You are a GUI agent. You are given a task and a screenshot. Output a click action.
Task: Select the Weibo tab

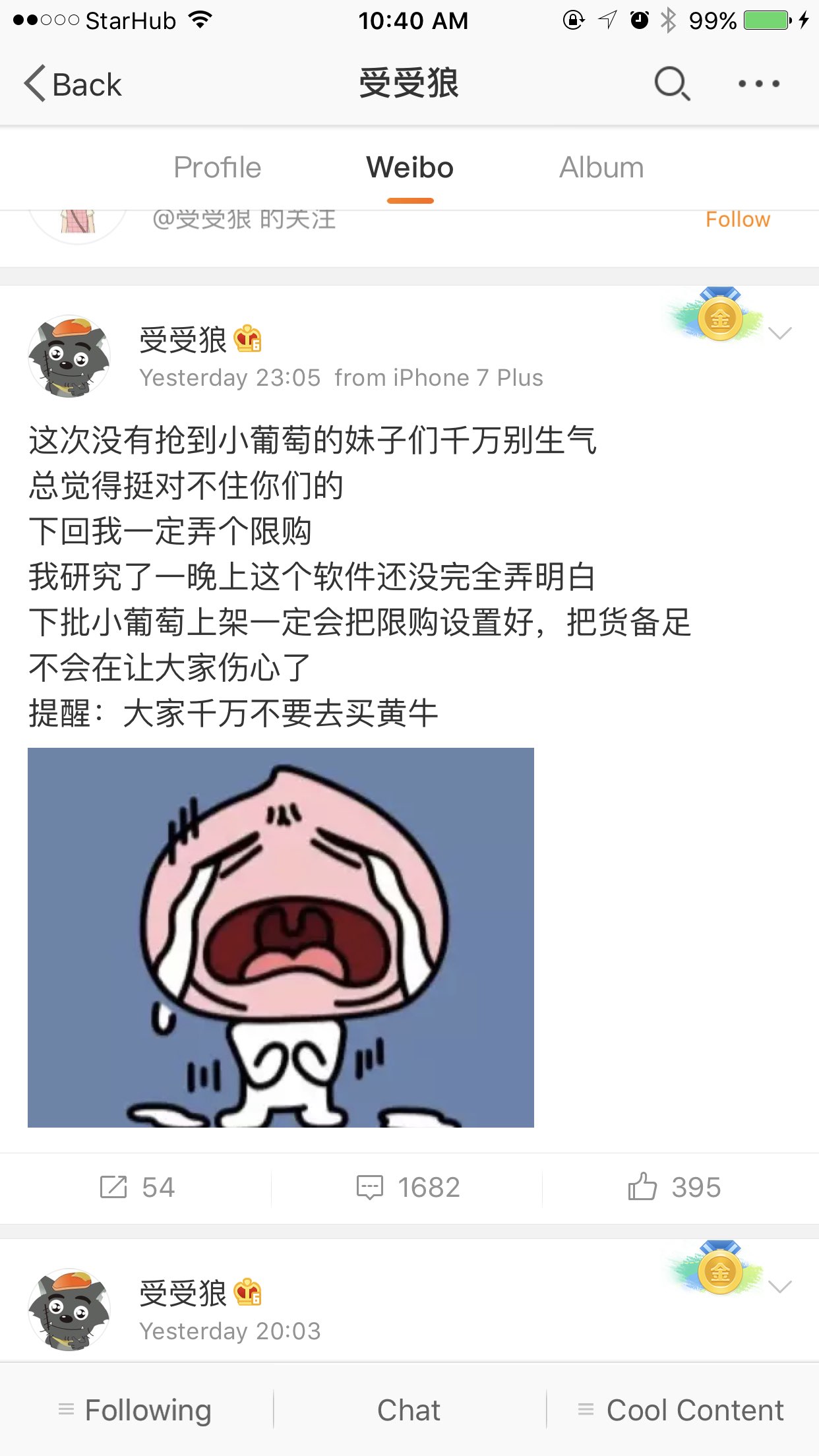click(409, 167)
